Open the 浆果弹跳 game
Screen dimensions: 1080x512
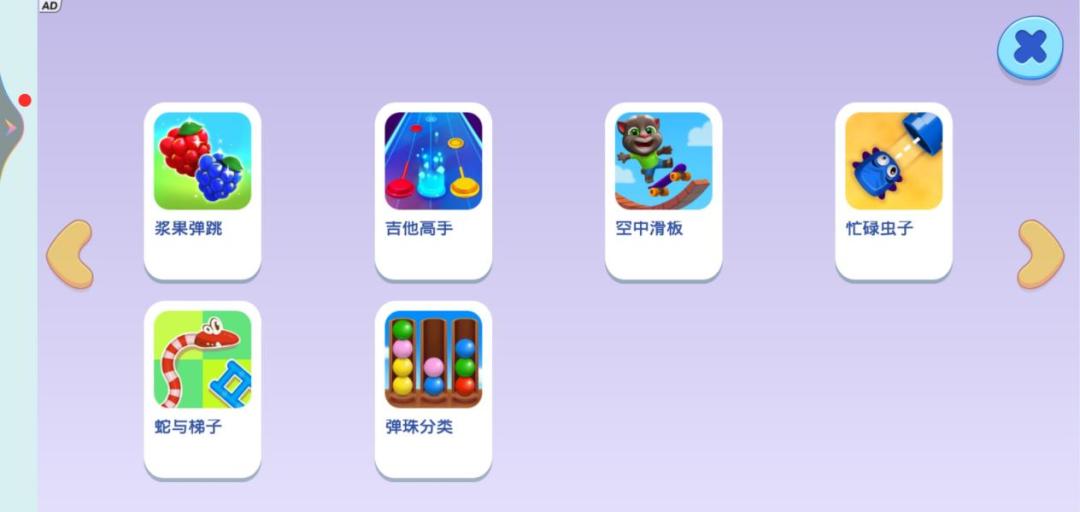tap(203, 161)
